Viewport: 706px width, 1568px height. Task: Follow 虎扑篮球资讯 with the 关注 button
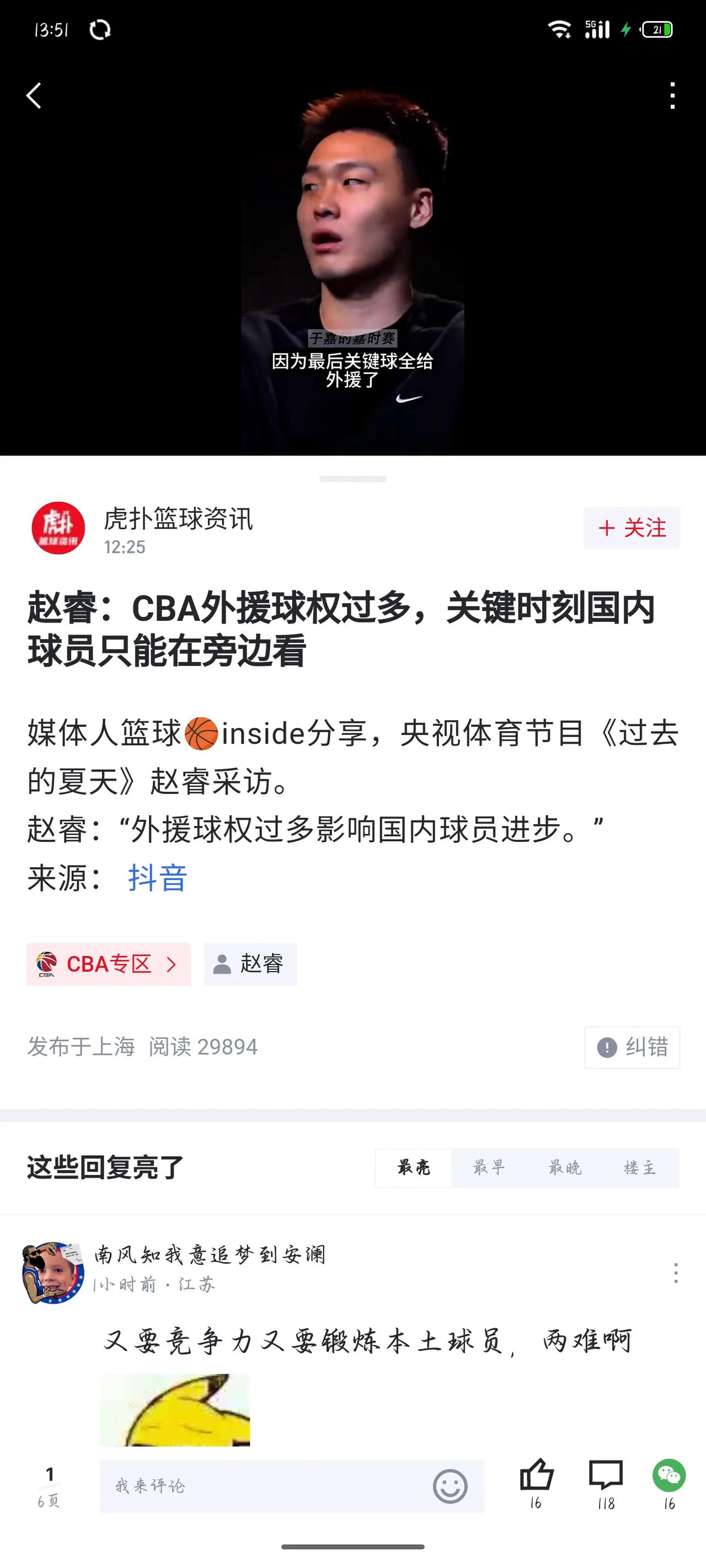pyautogui.click(x=631, y=528)
